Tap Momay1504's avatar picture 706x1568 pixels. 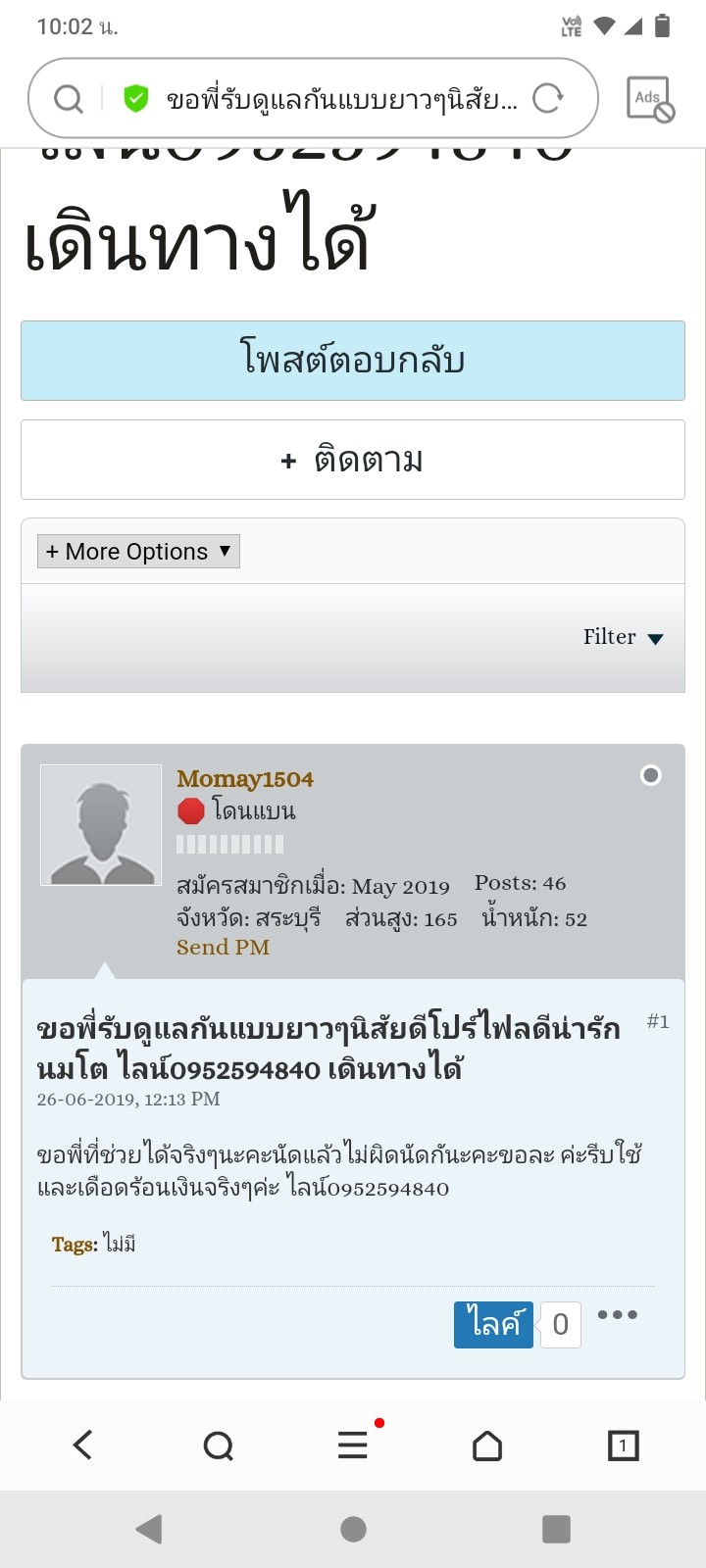coord(101,825)
